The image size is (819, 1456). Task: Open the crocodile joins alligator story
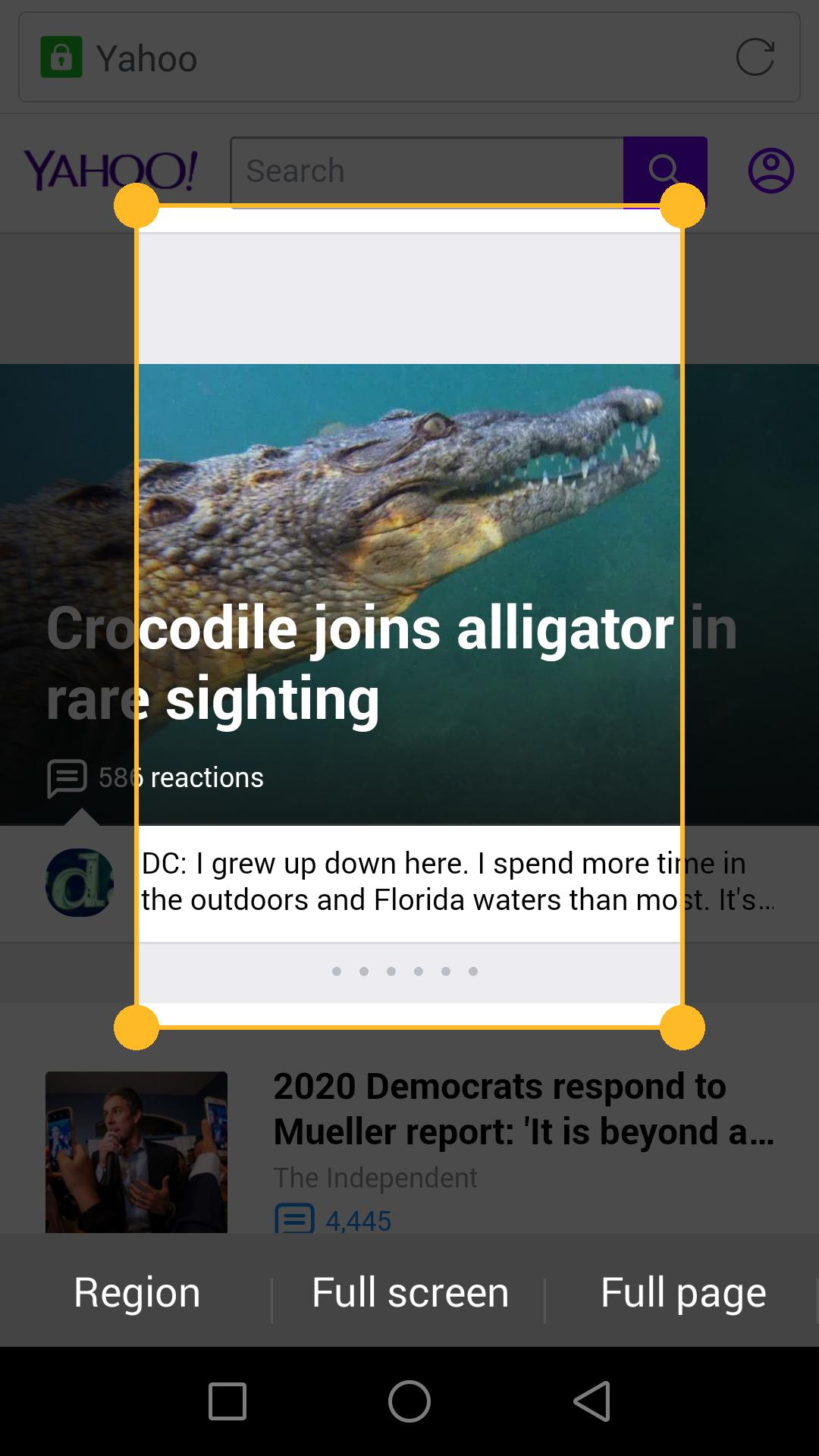coord(391,661)
